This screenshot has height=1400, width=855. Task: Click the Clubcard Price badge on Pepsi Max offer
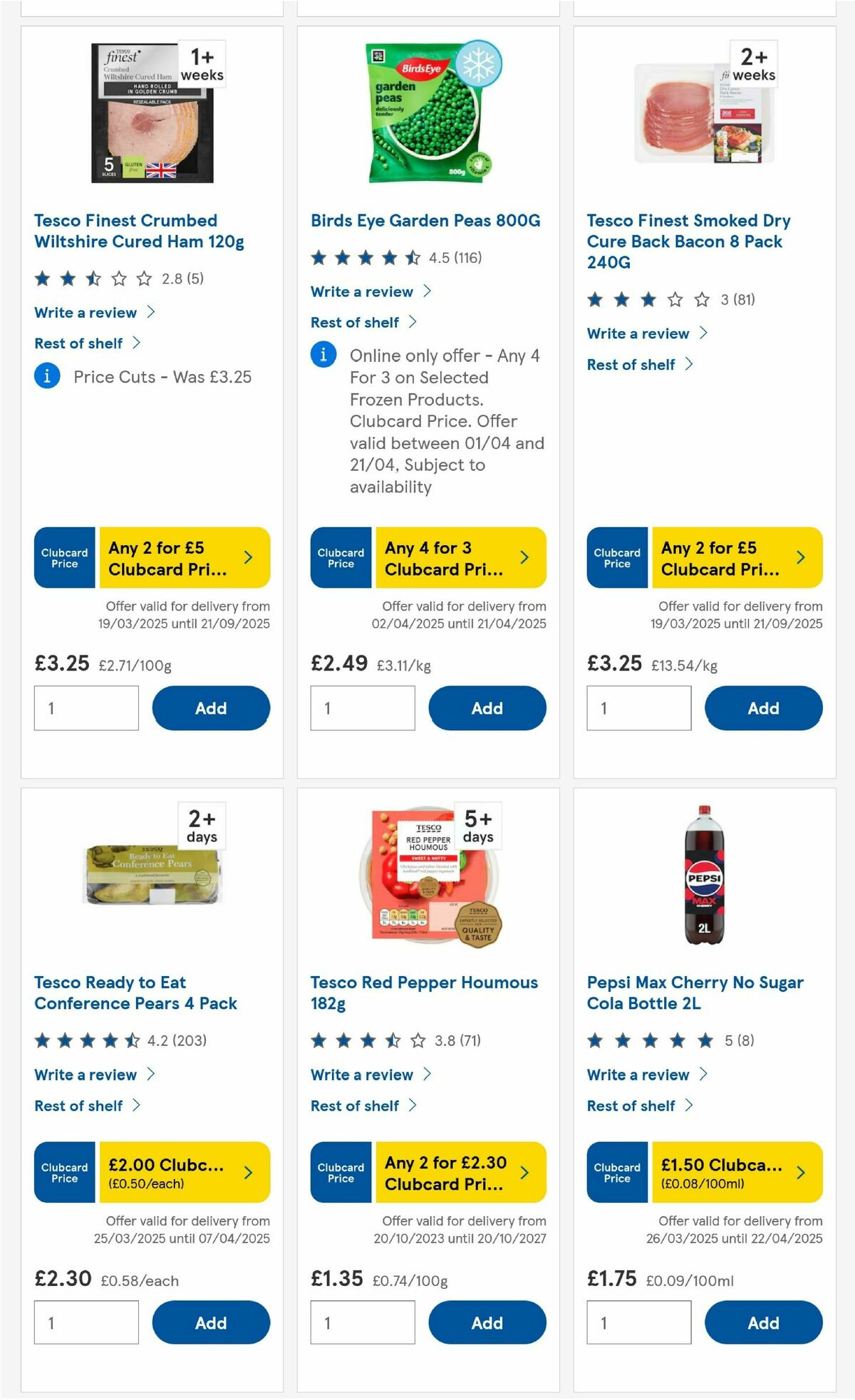(616, 1173)
